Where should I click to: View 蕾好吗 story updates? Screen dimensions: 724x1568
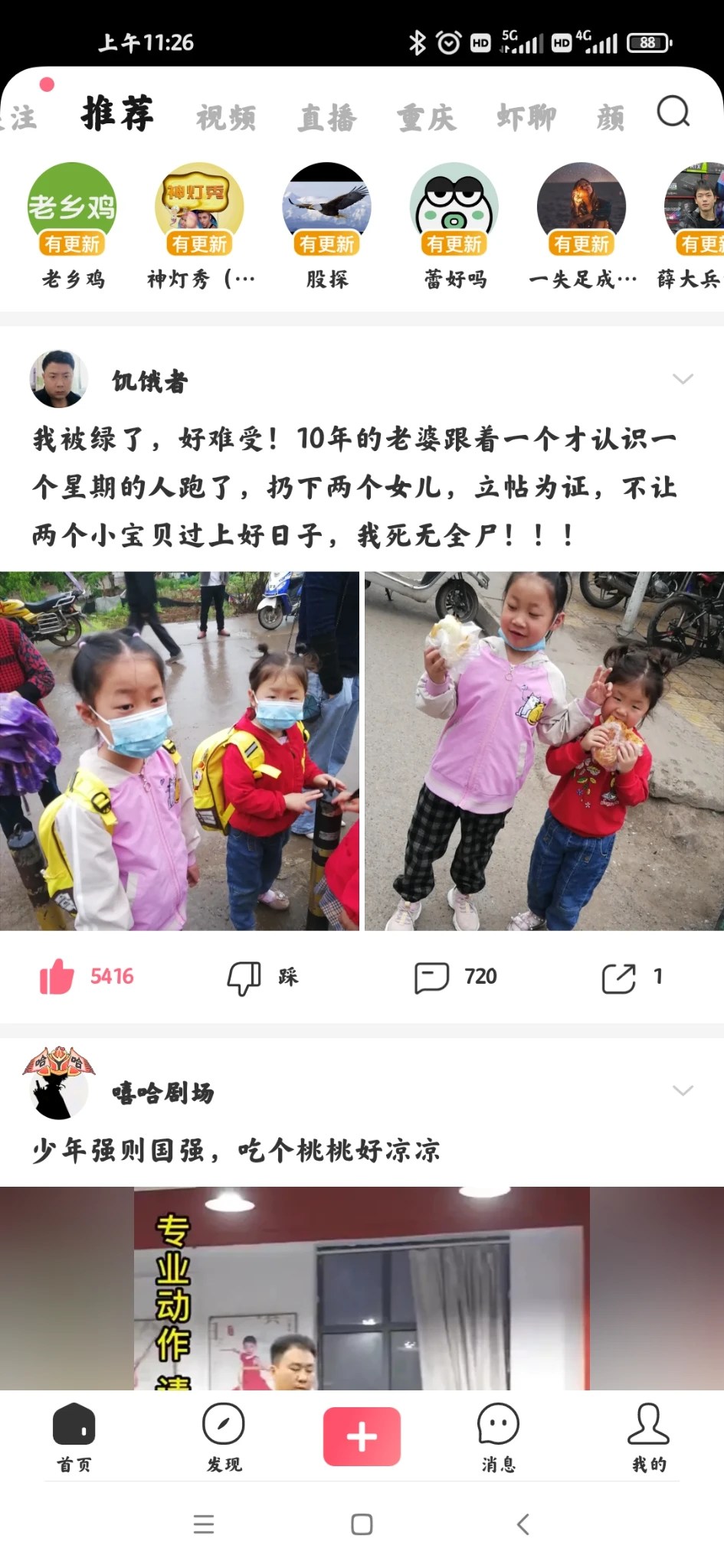tap(454, 207)
